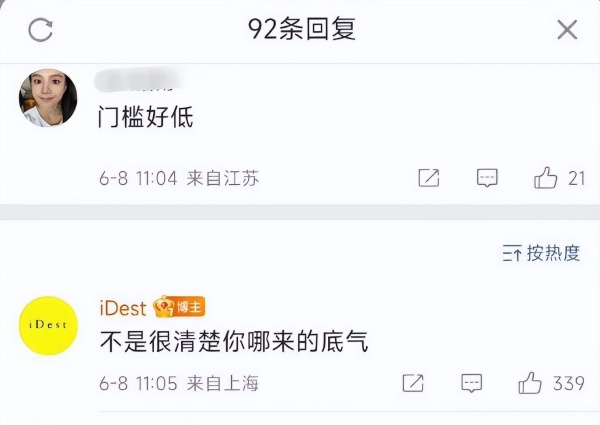The width and height of the screenshot is (600, 425).
Task: Repost the 门槛好低 comment
Action: tap(428, 178)
